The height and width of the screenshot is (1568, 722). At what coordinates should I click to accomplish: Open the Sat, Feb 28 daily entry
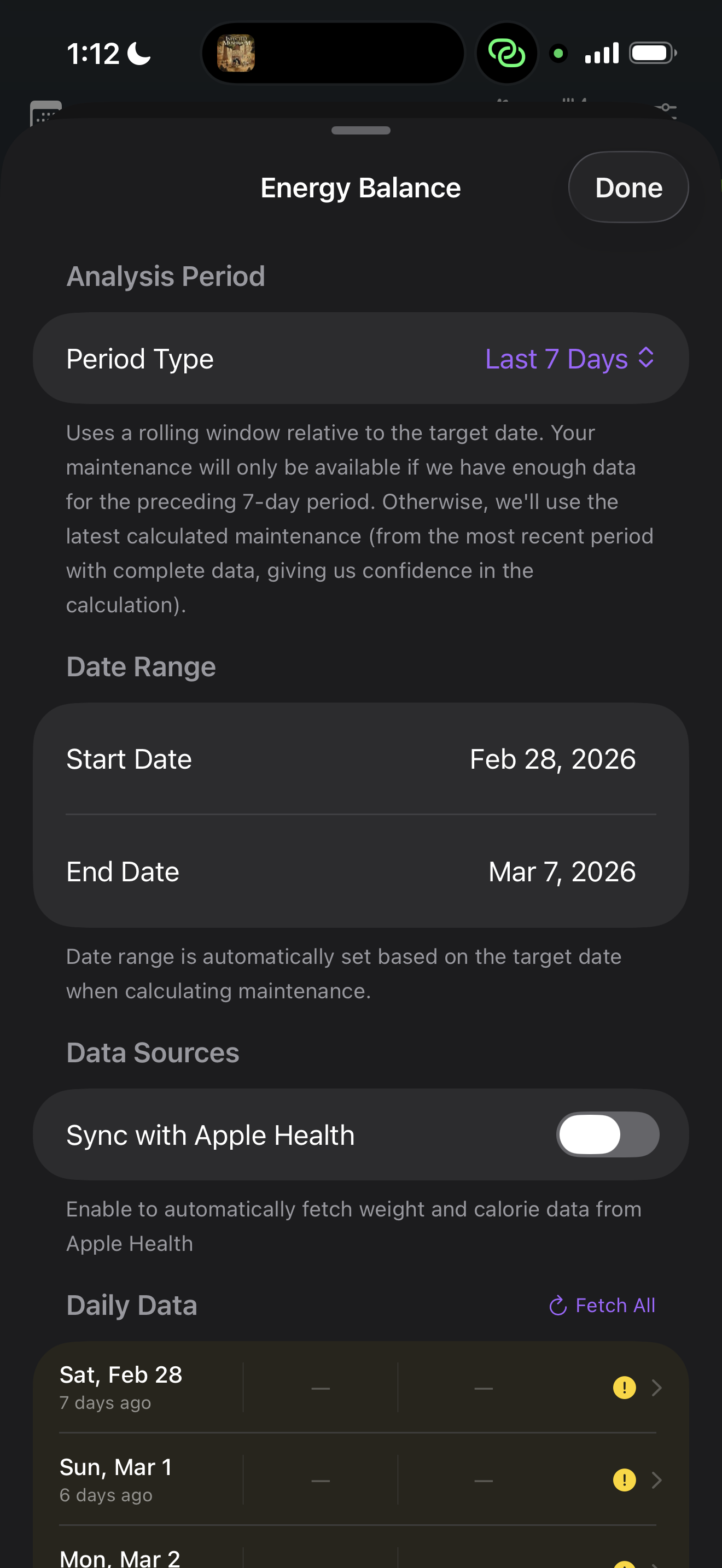360,1387
